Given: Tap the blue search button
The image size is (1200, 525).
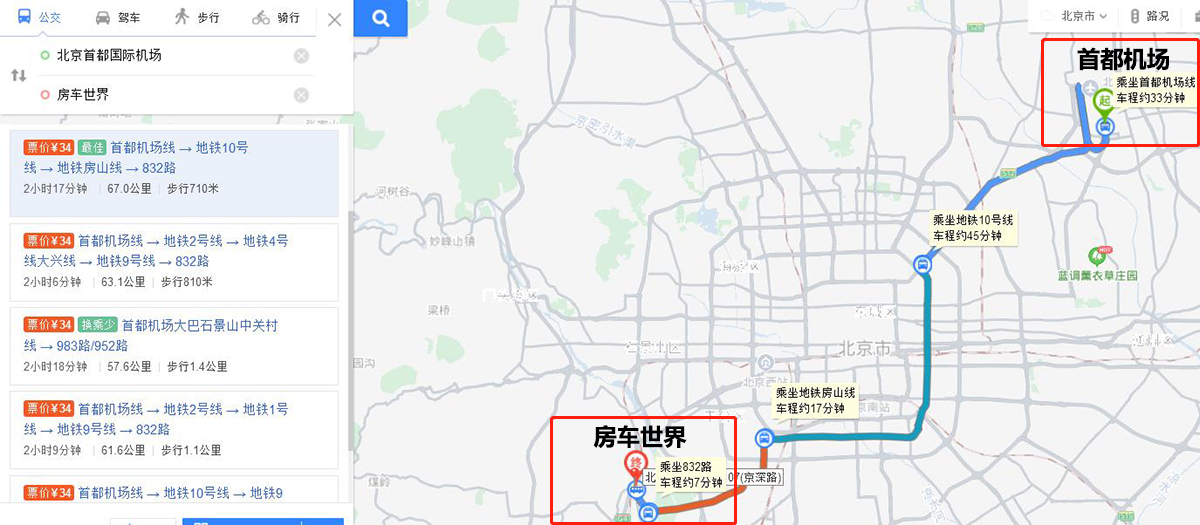Looking at the screenshot, I should tap(381, 18).
